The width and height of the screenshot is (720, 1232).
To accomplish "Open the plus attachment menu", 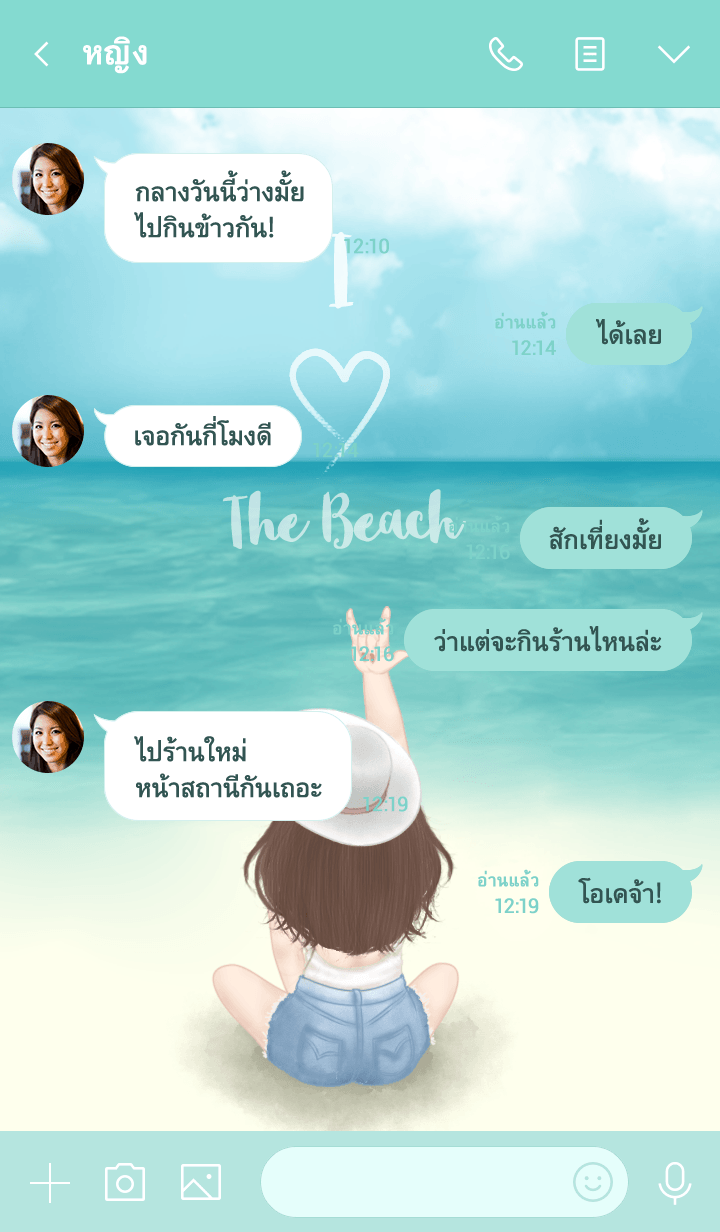I will tap(50, 1183).
